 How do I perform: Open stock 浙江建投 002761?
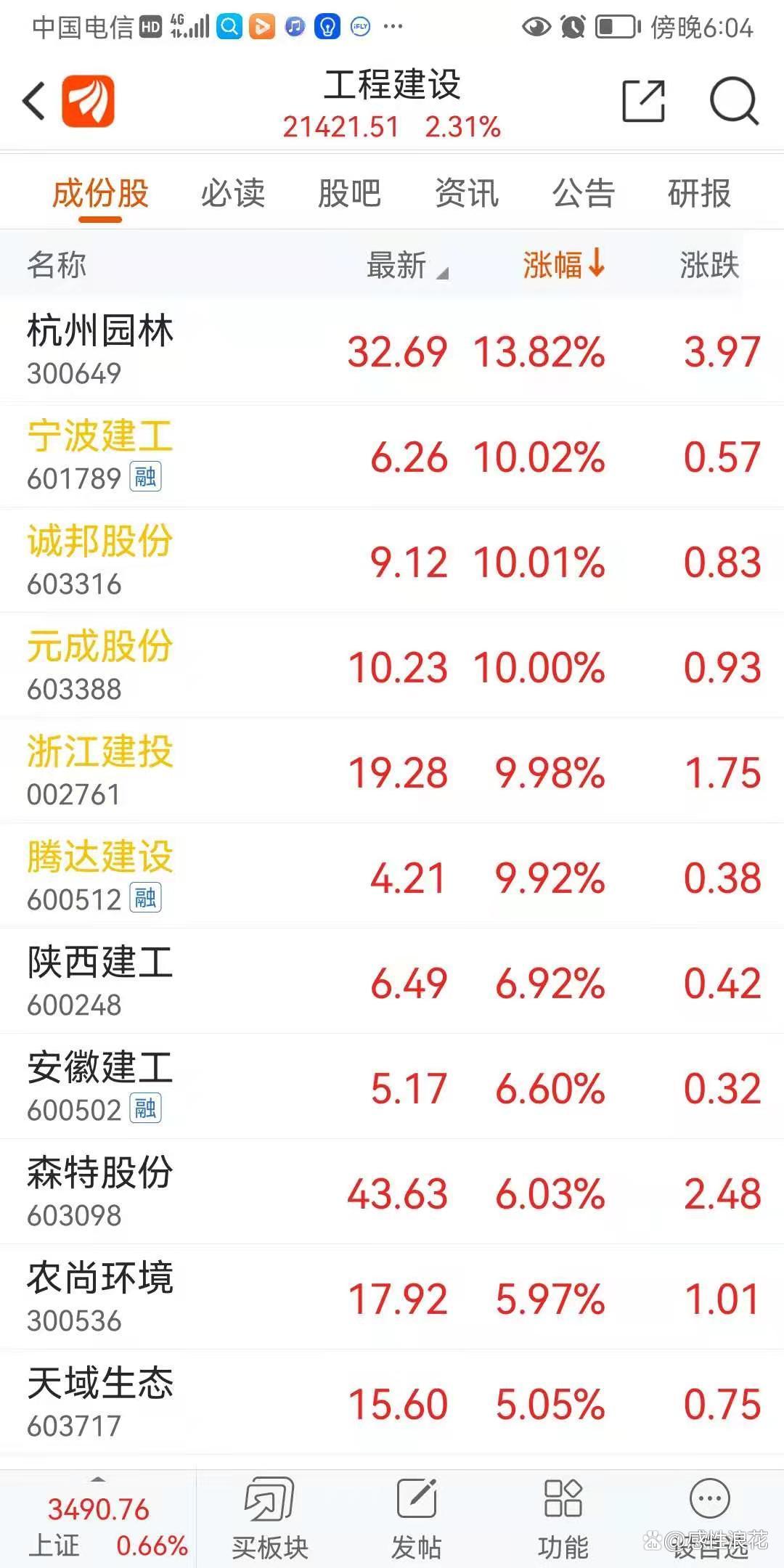392,771
